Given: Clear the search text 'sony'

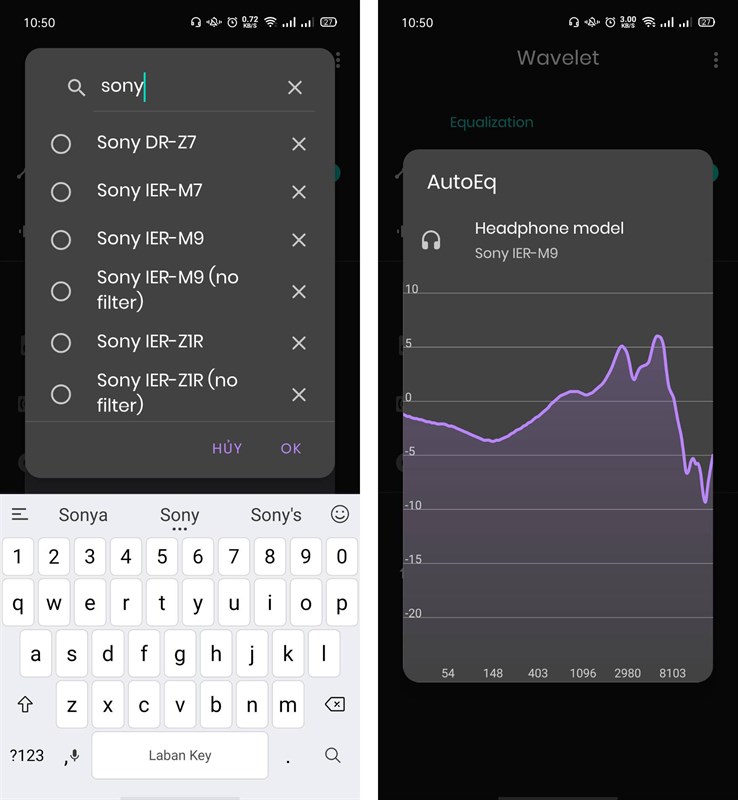Looking at the screenshot, I should coord(294,88).
